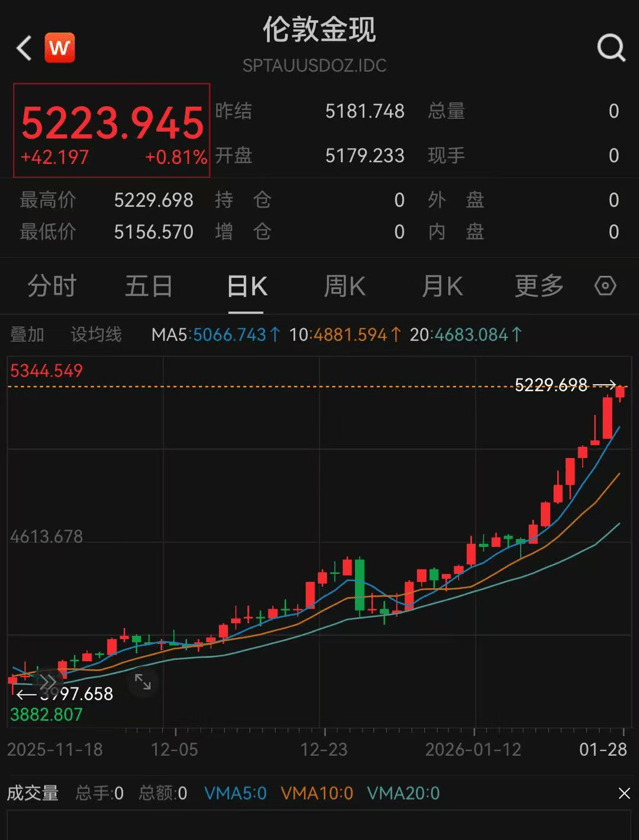Open the search magnifier icon
Viewport: 639px width, 840px height.
point(610,47)
